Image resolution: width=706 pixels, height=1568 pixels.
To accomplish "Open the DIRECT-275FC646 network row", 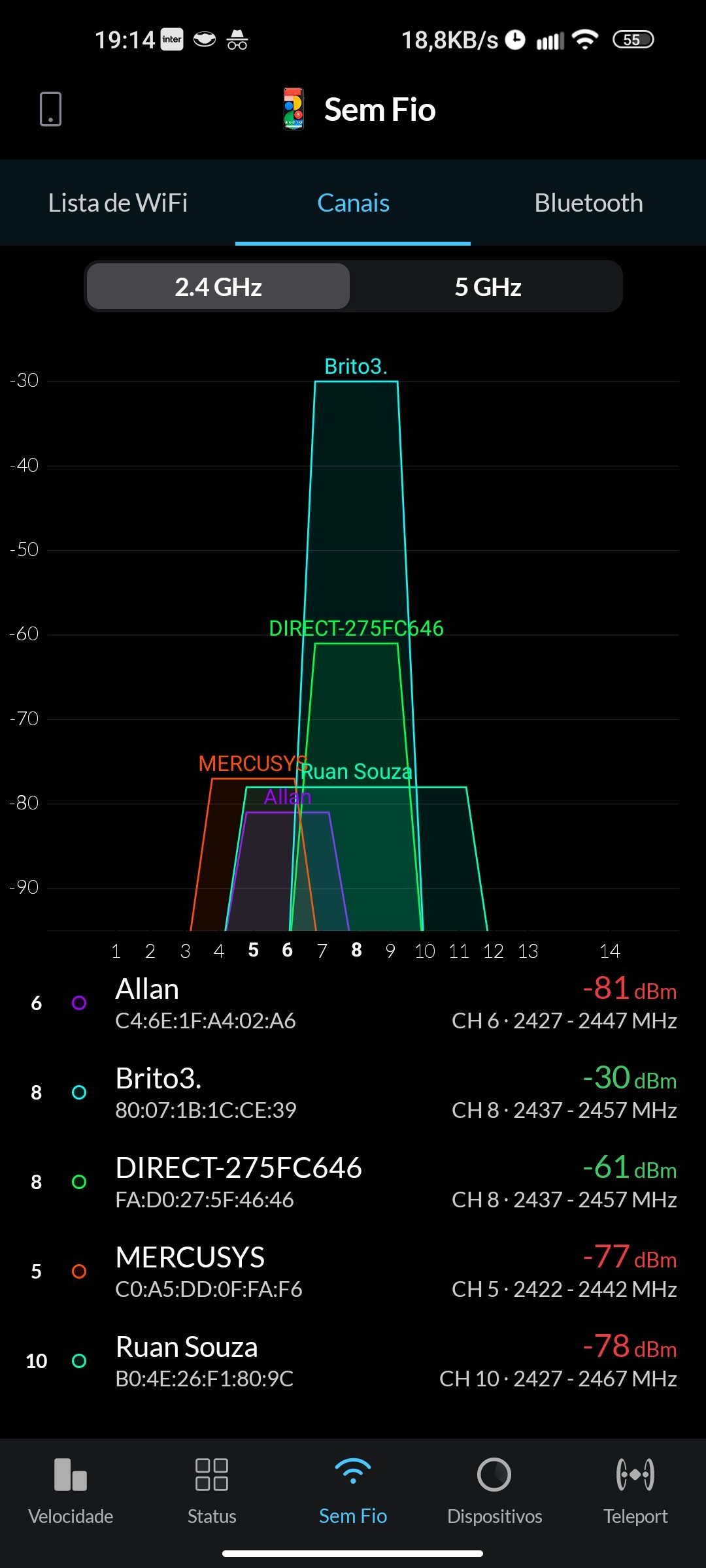I will (353, 1183).
